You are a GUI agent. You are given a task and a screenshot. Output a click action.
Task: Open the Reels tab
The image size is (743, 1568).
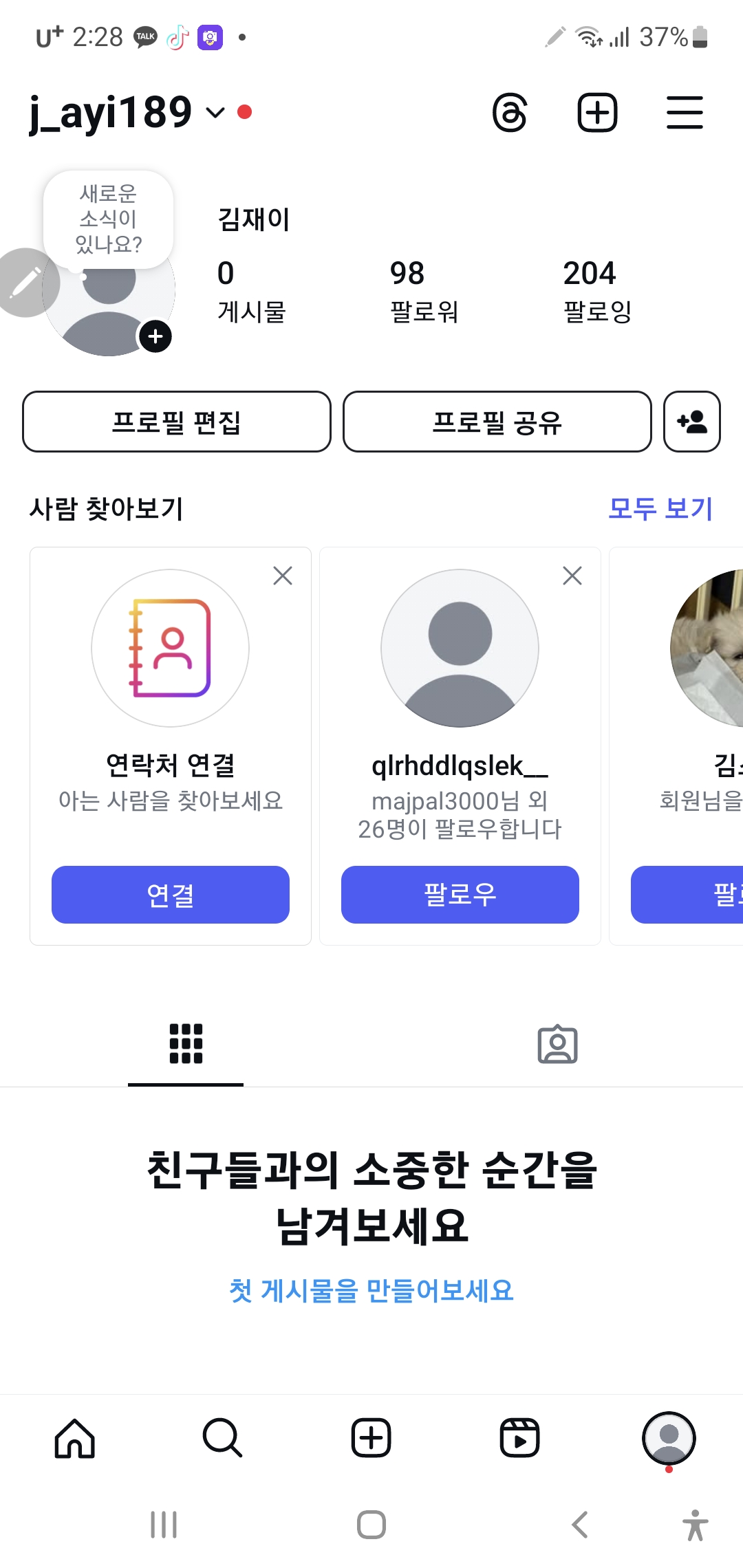[519, 1438]
